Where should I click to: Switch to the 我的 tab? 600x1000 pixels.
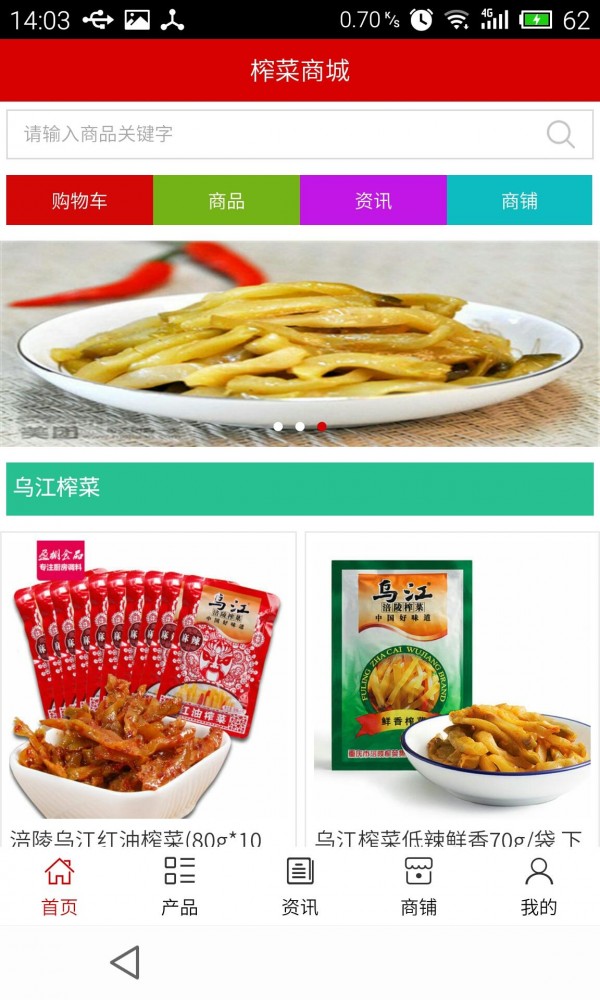pos(539,886)
